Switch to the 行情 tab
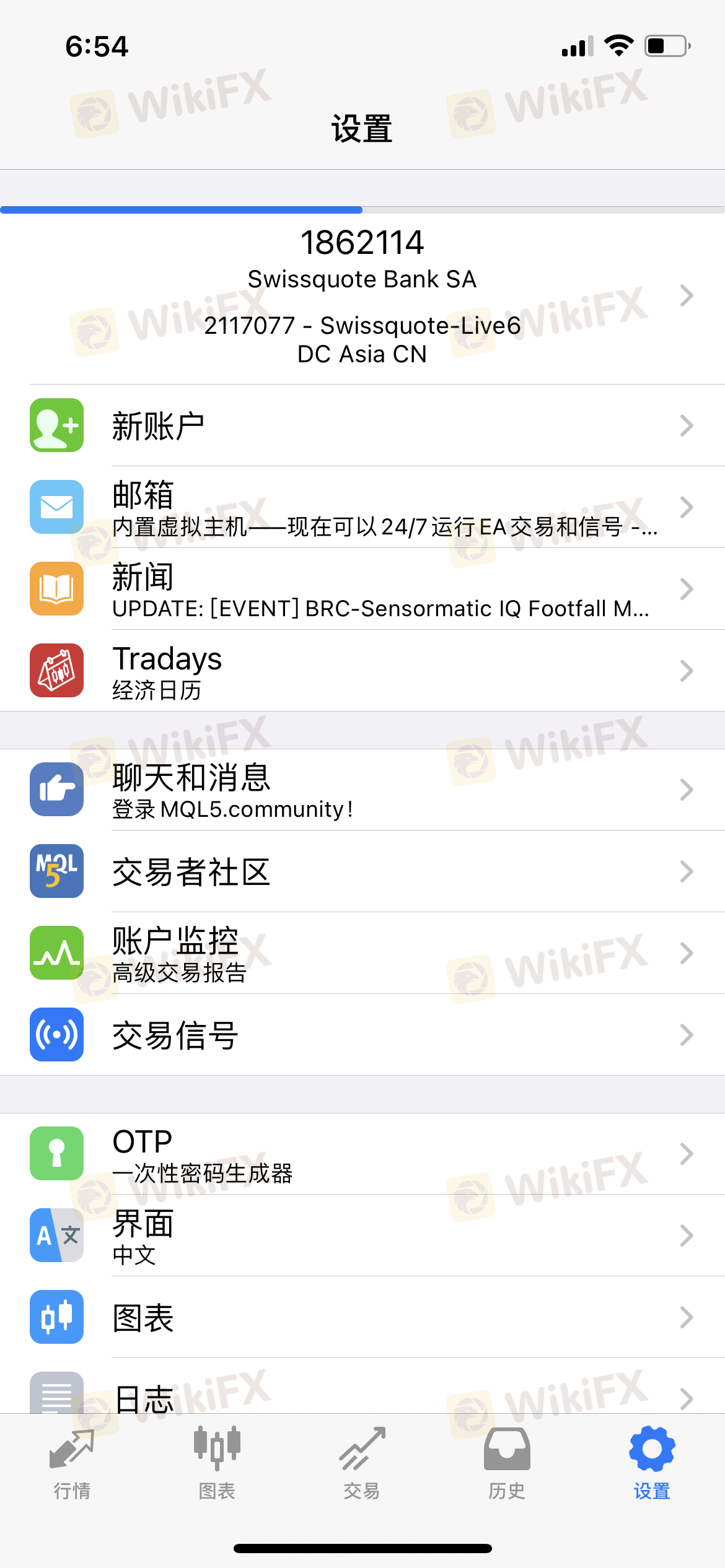This screenshot has height=1568, width=725. (x=72, y=1464)
